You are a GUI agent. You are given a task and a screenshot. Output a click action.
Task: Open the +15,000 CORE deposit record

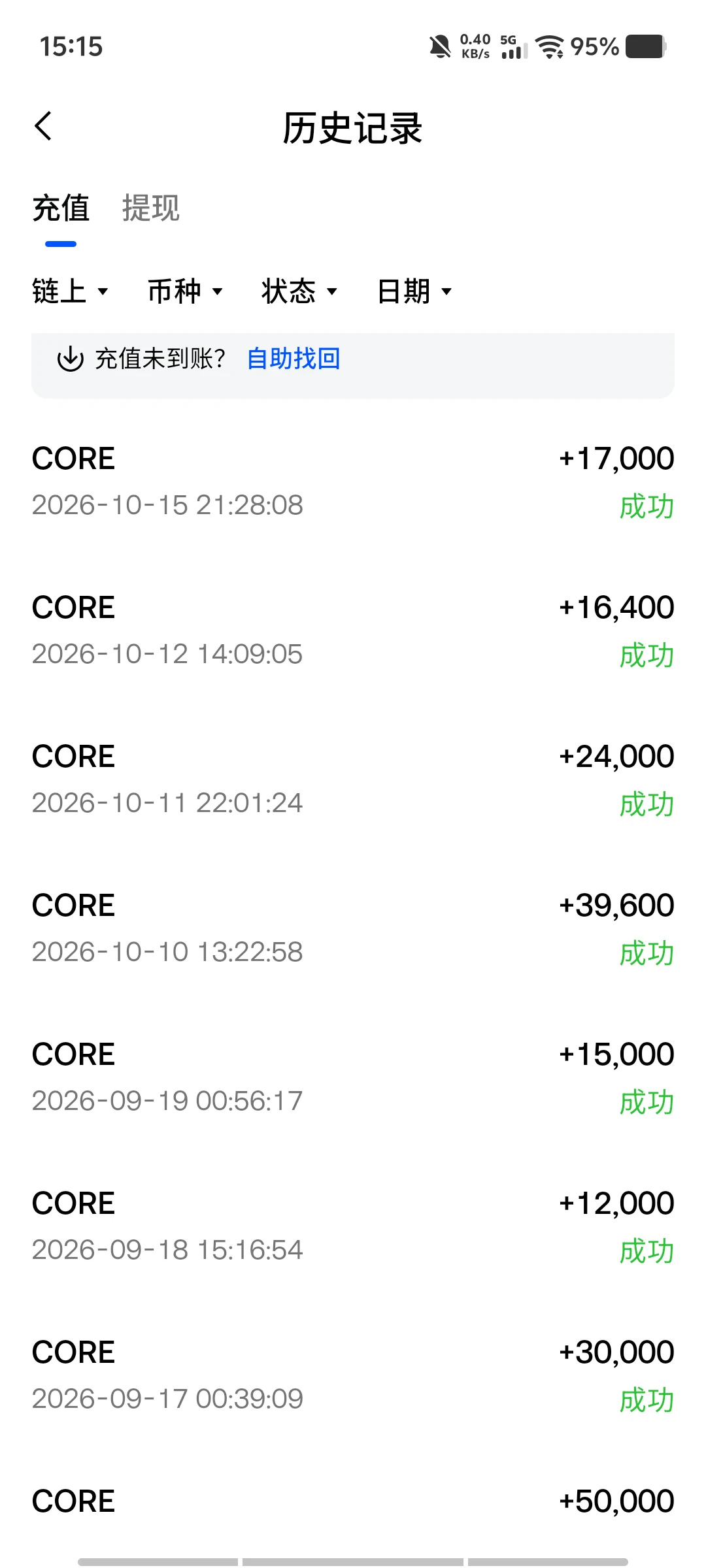pyautogui.click(x=353, y=1078)
